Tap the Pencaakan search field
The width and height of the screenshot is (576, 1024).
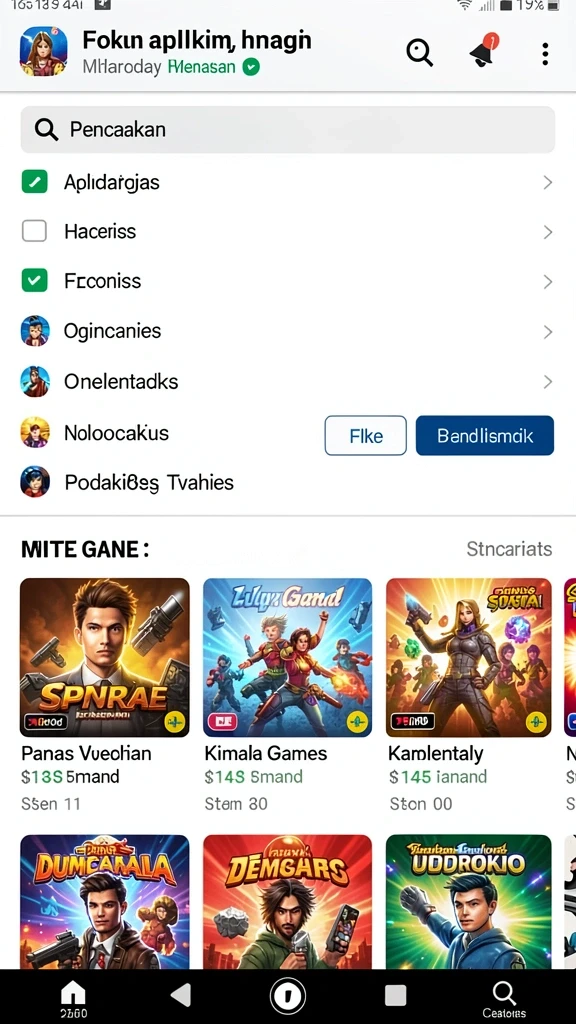click(x=288, y=130)
